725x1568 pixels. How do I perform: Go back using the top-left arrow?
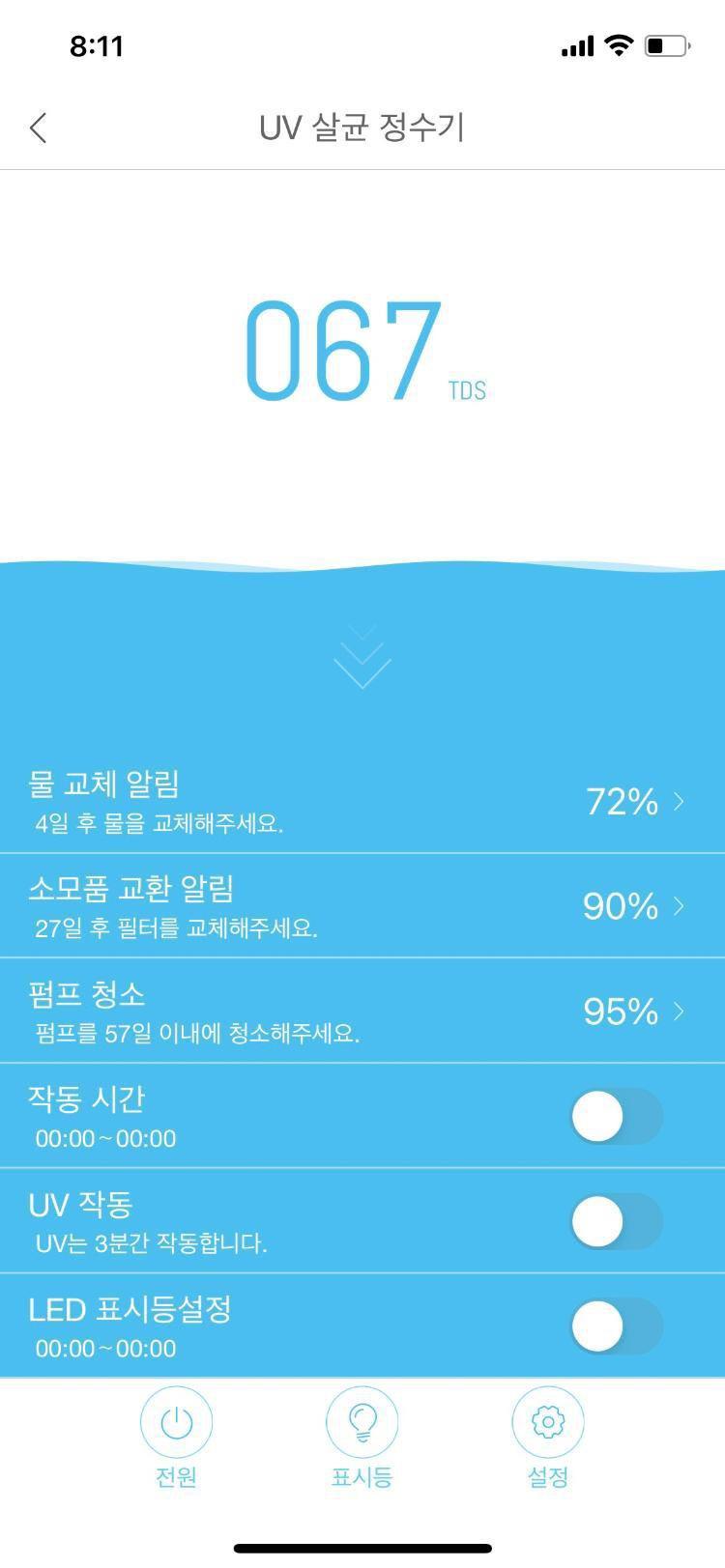click(39, 128)
